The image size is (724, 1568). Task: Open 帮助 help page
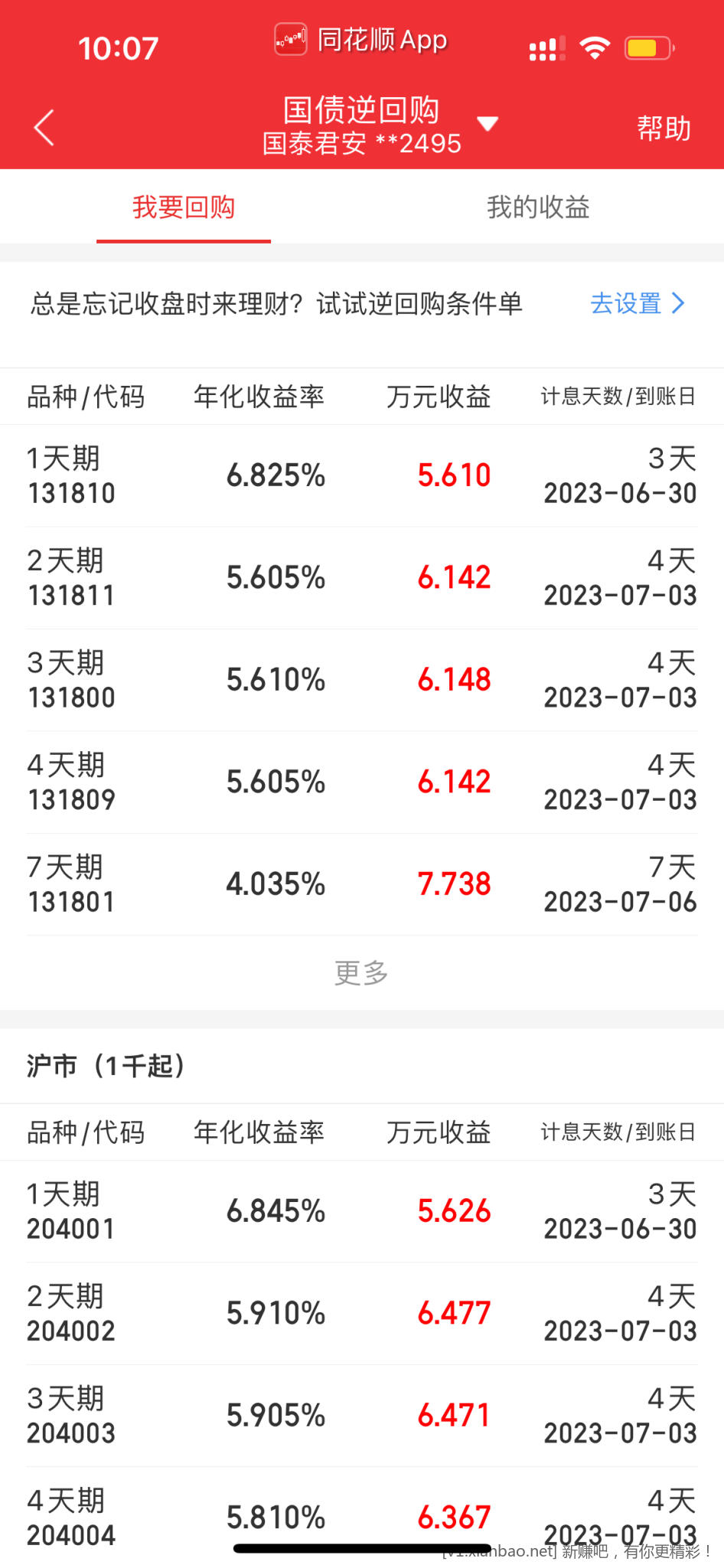click(x=664, y=128)
